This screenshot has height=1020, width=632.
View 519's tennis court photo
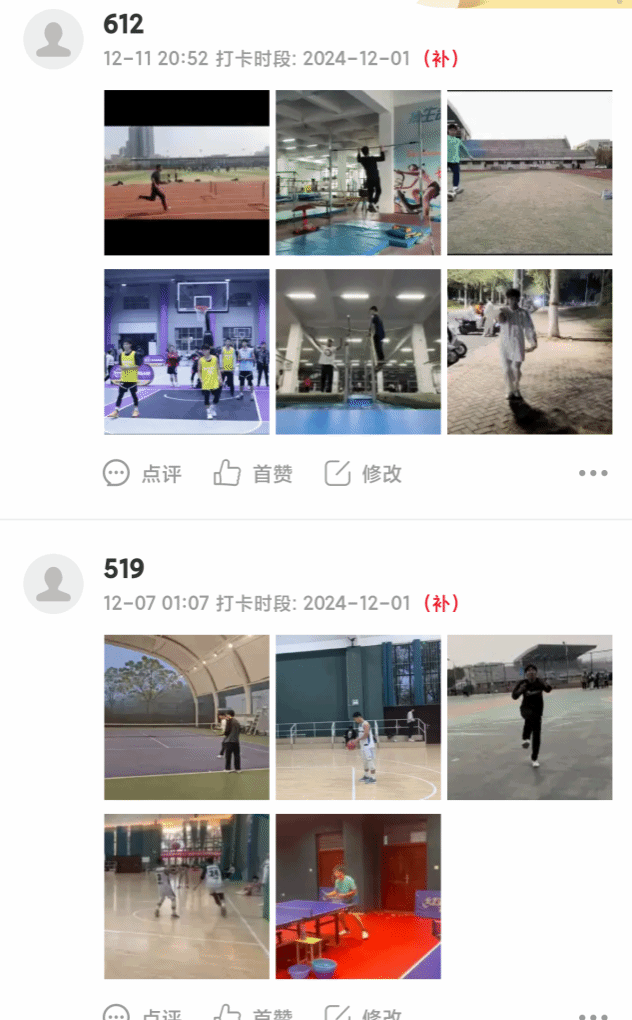pyautogui.click(x=187, y=717)
